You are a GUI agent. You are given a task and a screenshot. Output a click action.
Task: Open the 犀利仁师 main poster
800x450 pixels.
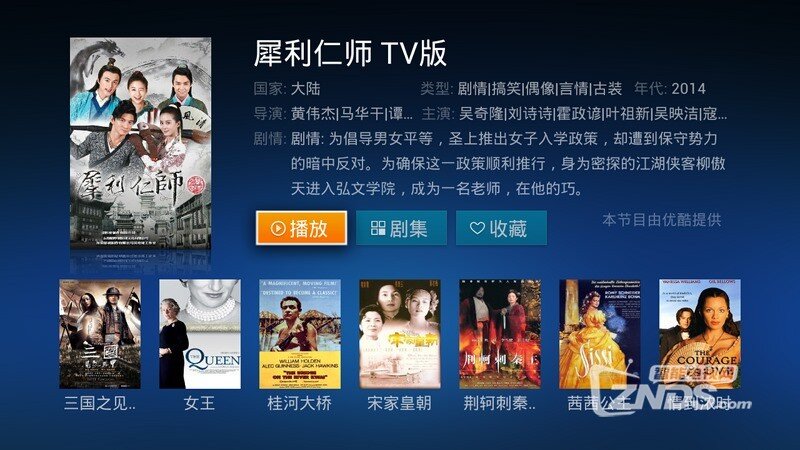(140, 152)
